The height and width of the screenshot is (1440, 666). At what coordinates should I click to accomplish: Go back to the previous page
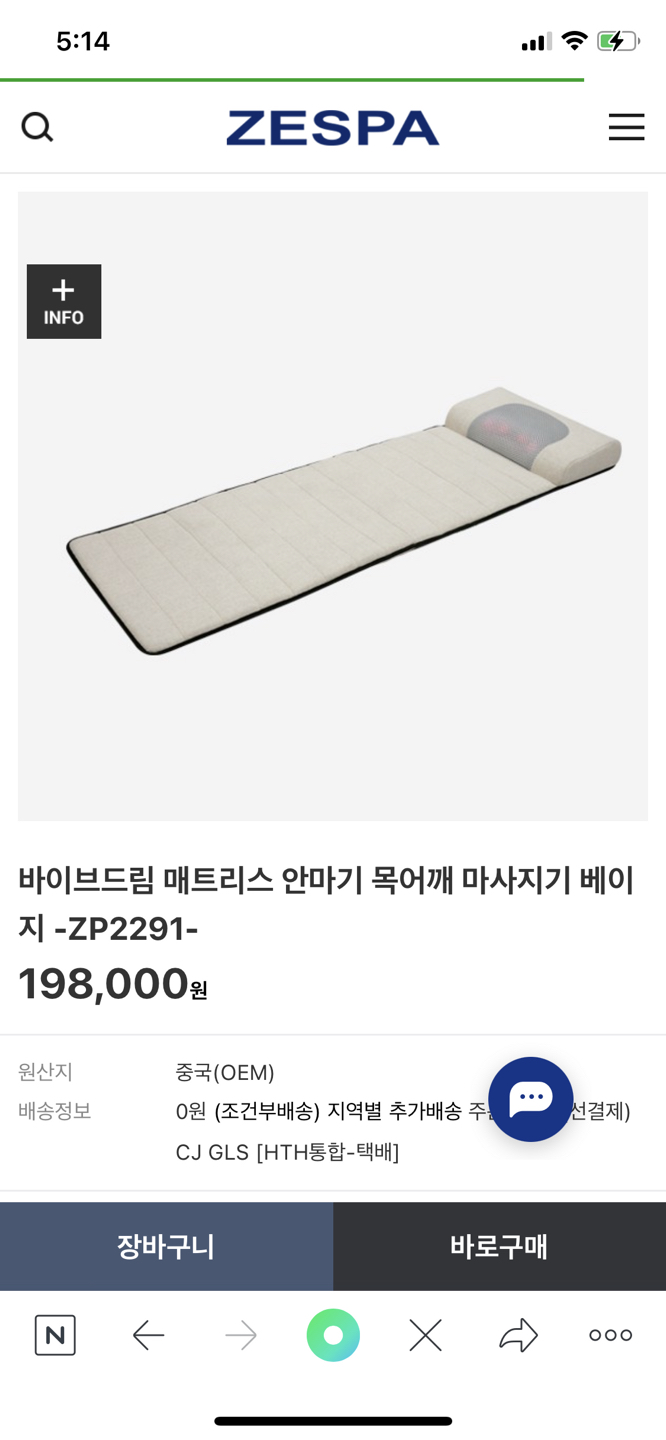[148, 1335]
